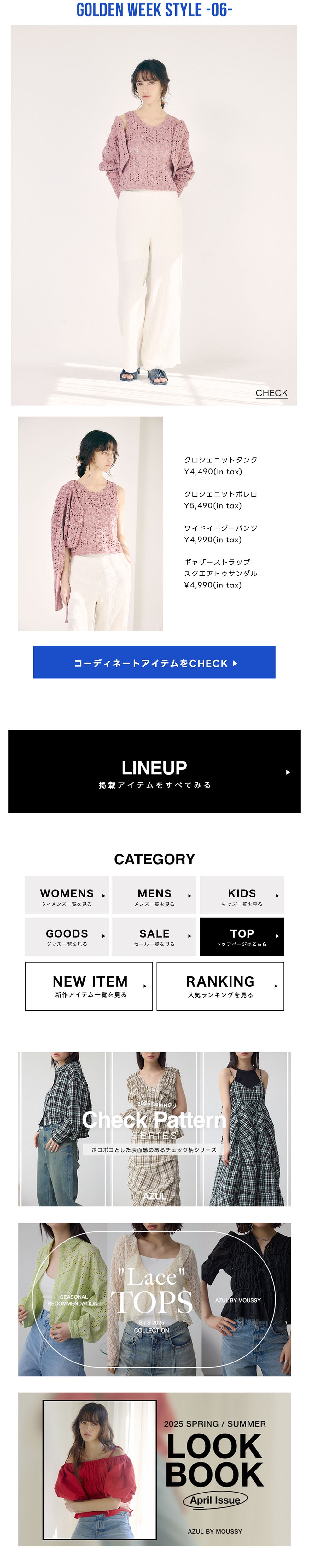Return to the TOP page

pos(242,936)
